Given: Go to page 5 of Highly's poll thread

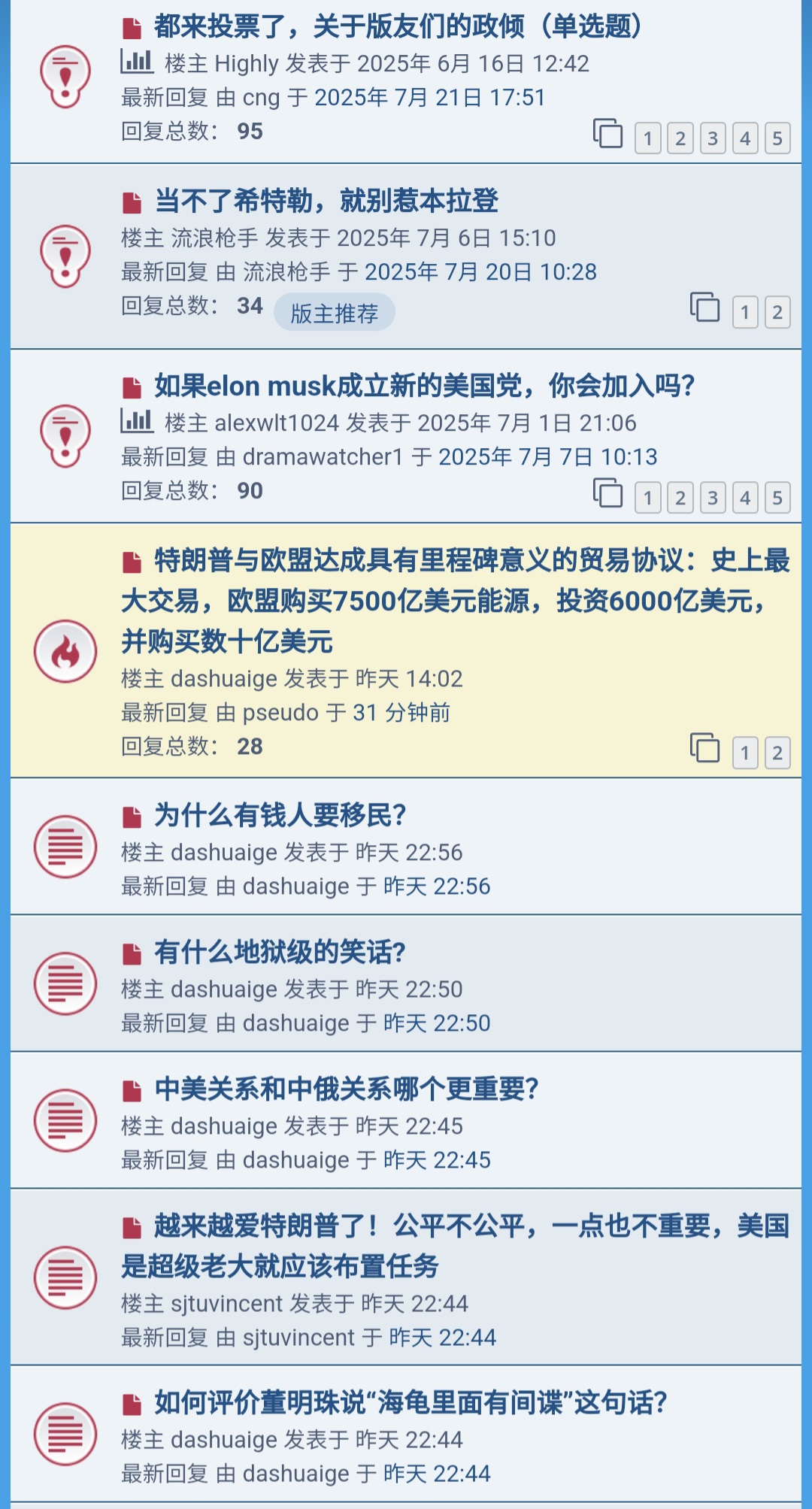Looking at the screenshot, I should (x=777, y=138).
